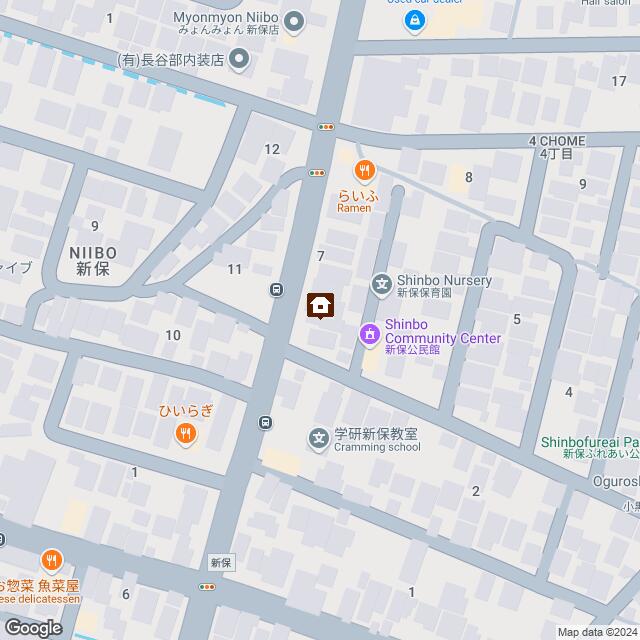Open the ひいらぎ restaurant marker

(185, 434)
